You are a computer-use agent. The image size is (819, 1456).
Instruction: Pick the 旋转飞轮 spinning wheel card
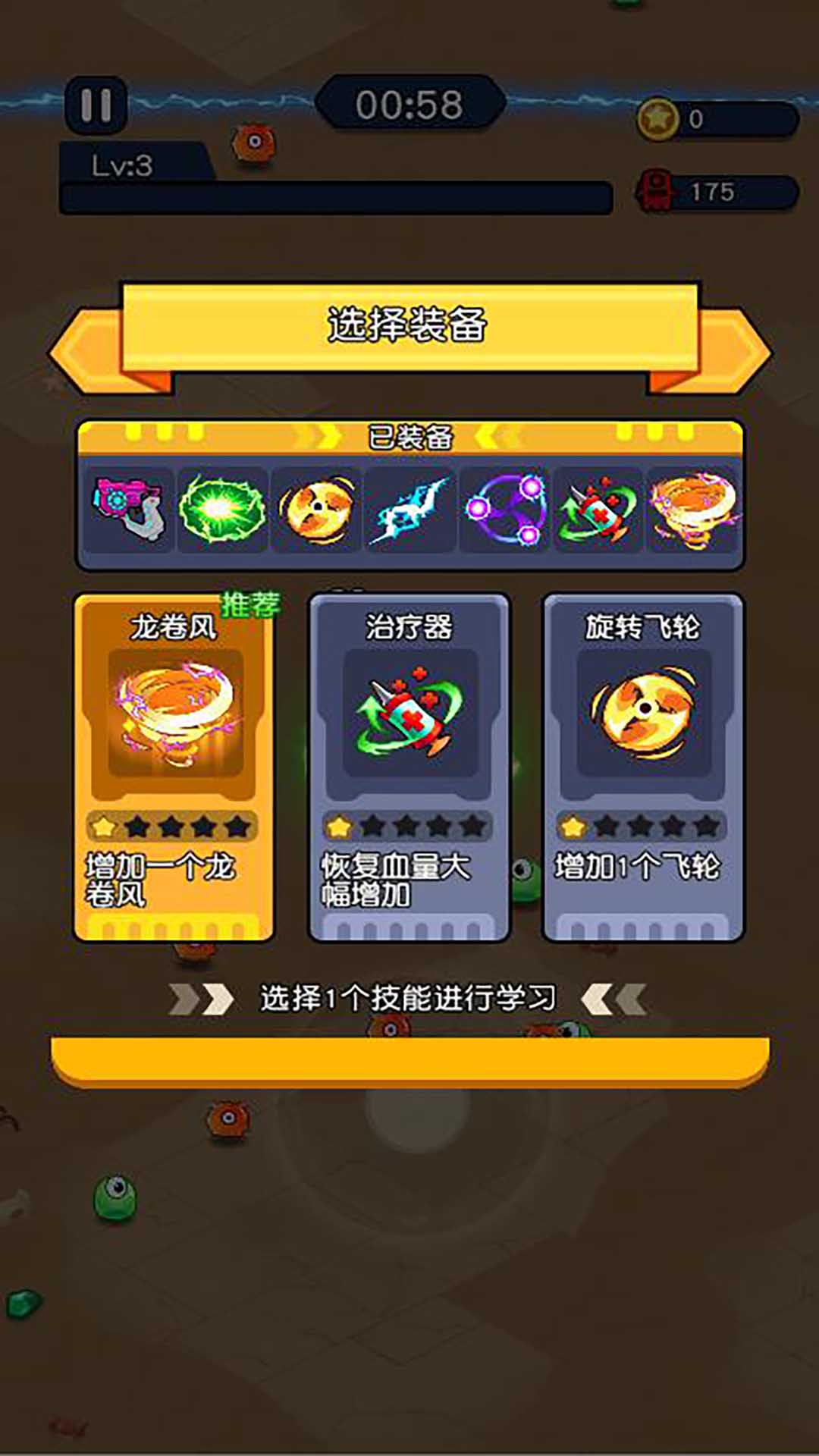[643, 766]
